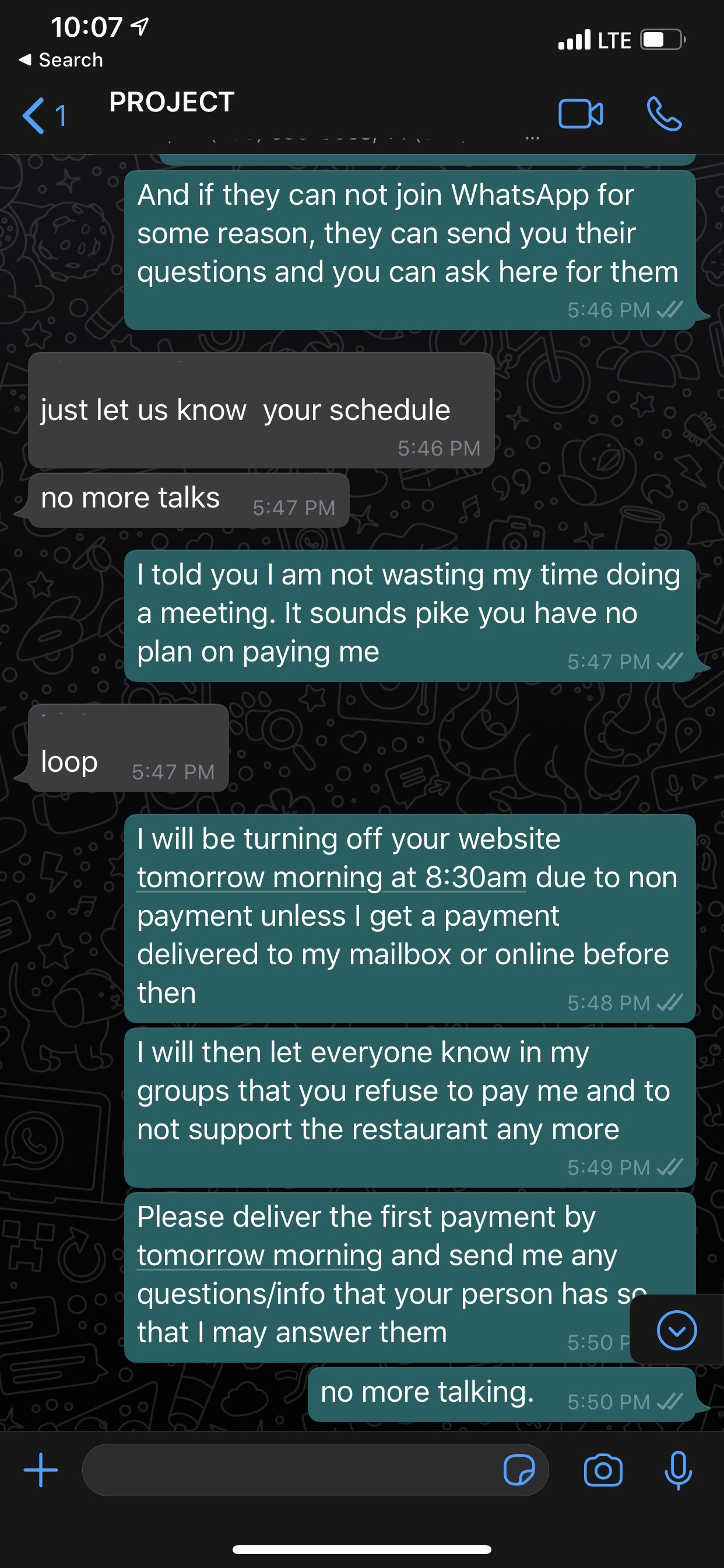
Task: Start a voice call
Action: click(x=664, y=114)
